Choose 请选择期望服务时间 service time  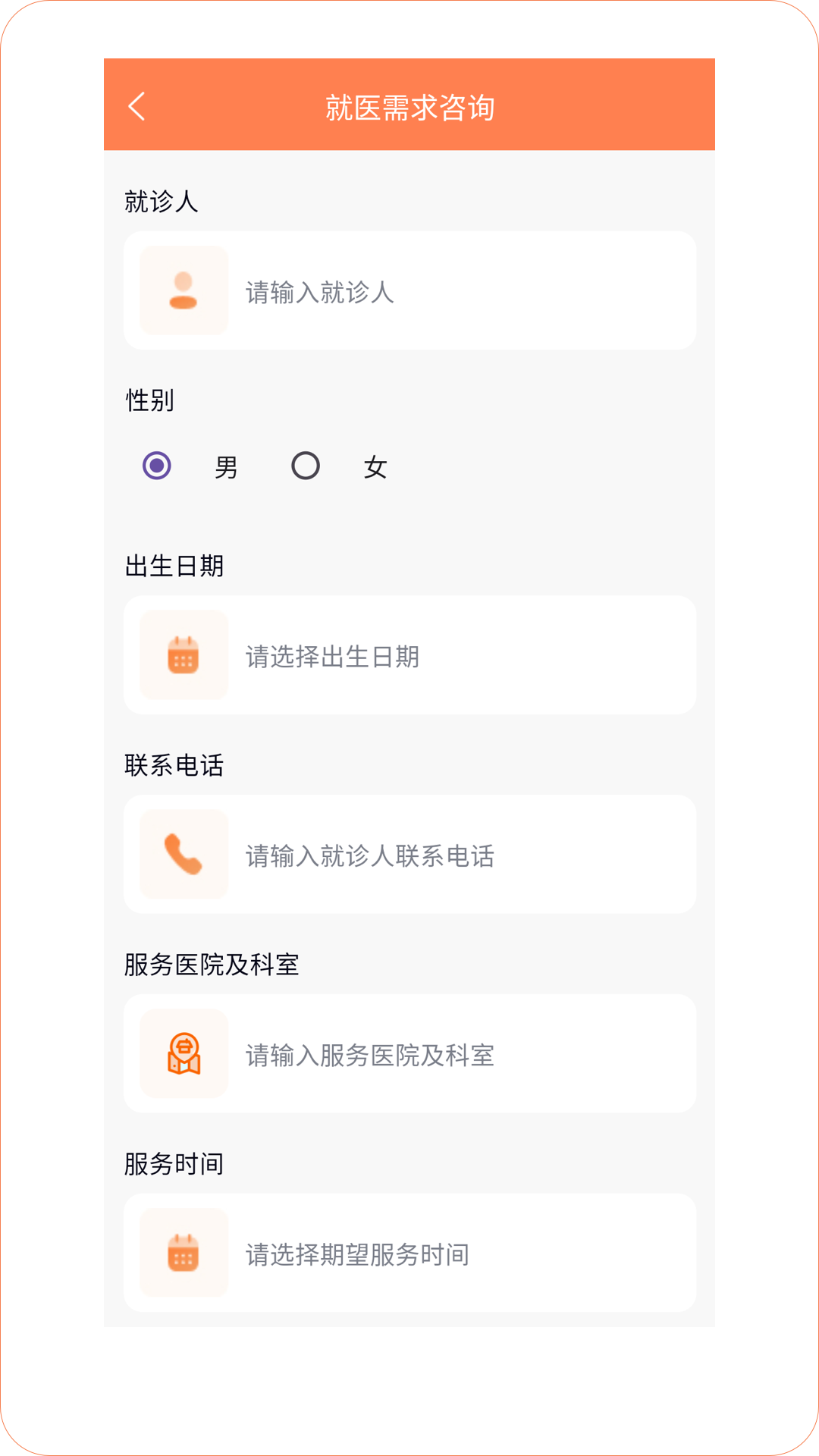[455, 1254]
